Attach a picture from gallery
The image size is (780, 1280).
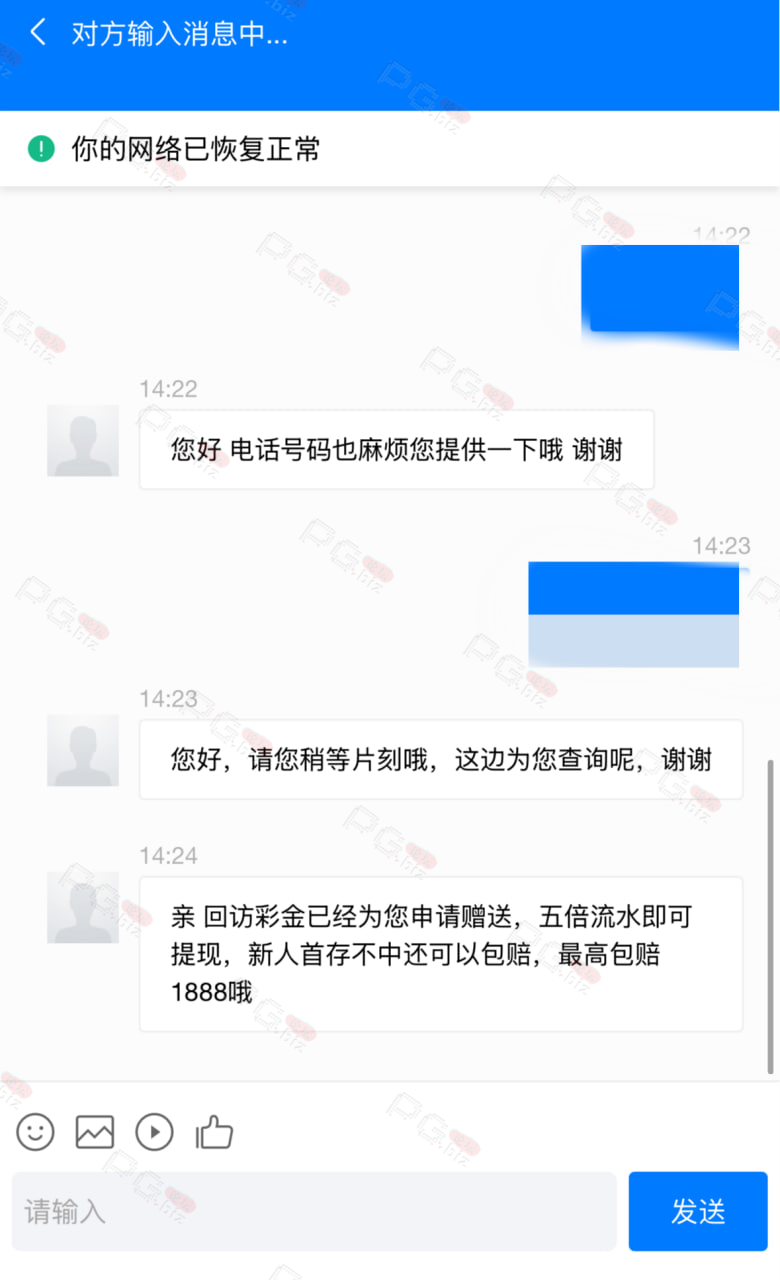click(x=95, y=1132)
